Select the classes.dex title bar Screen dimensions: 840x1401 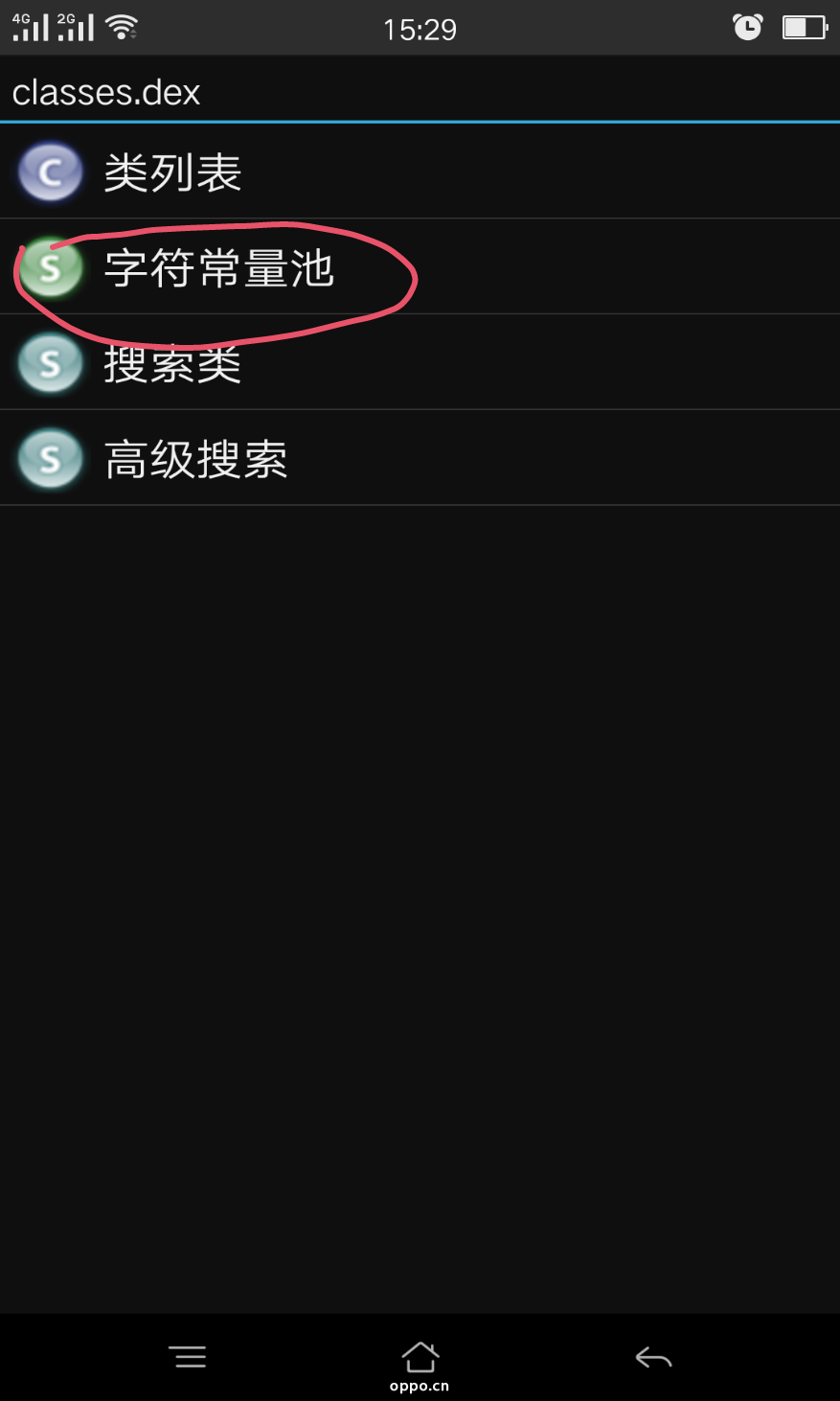pos(106,91)
